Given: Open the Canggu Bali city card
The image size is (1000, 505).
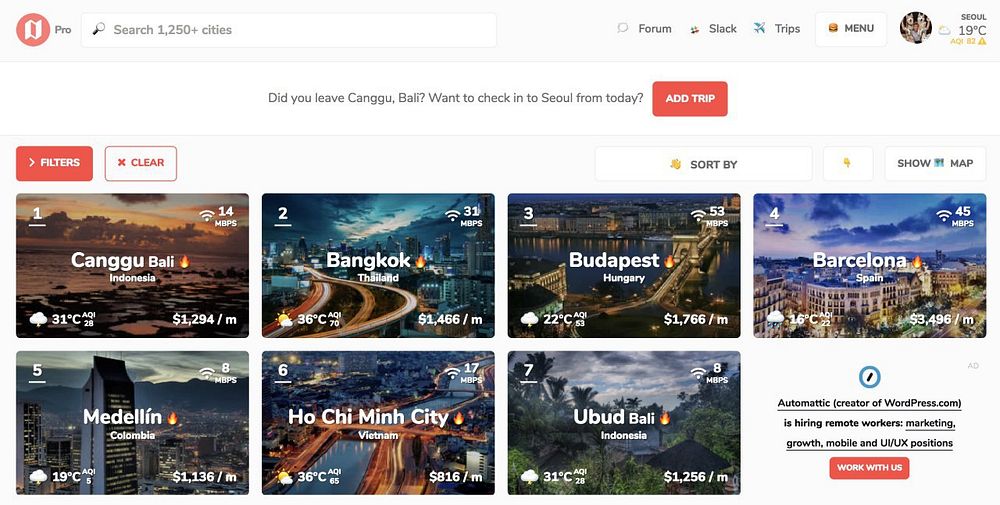Looking at the screenshot, I should click(132, 265).
